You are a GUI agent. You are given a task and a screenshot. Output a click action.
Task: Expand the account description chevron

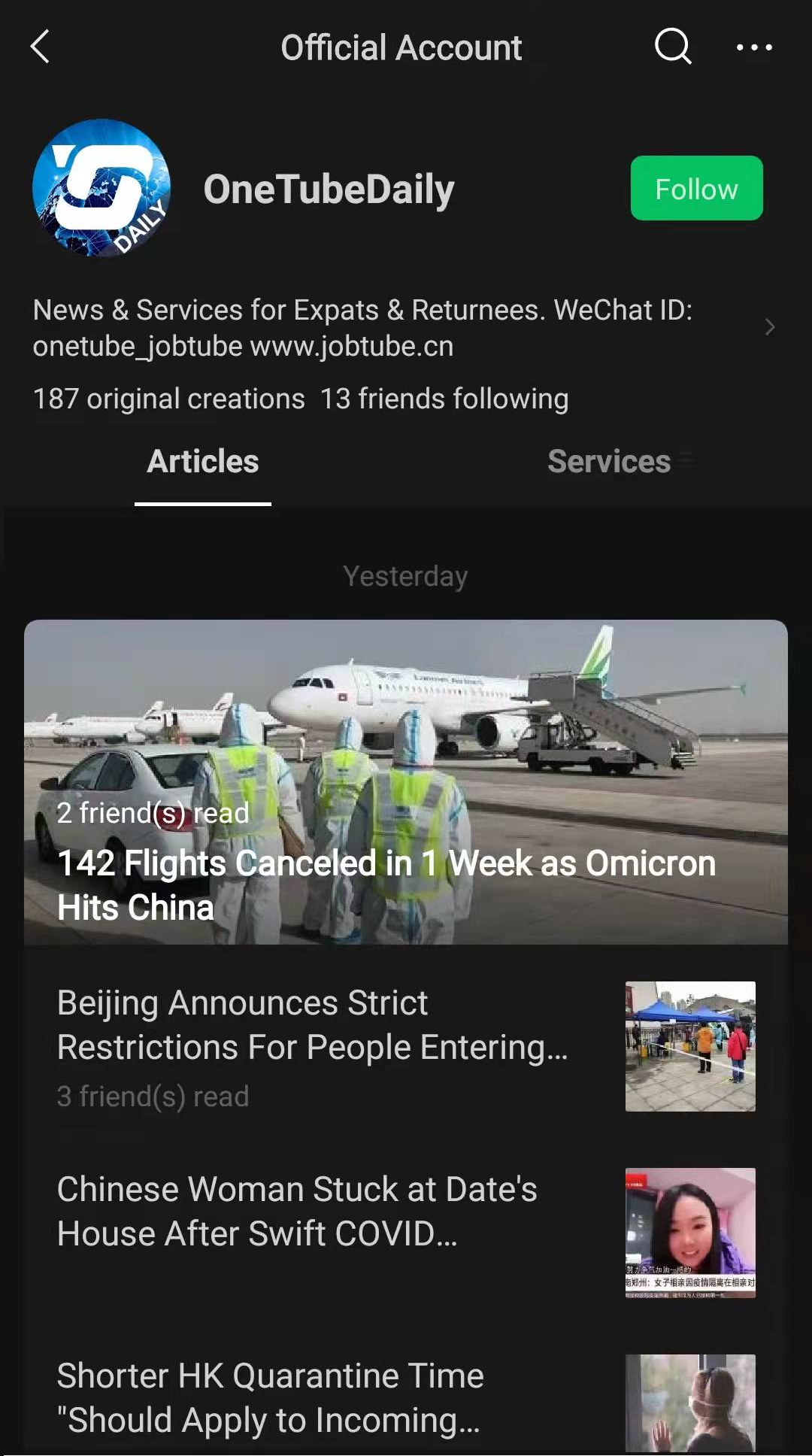[769, 327]
